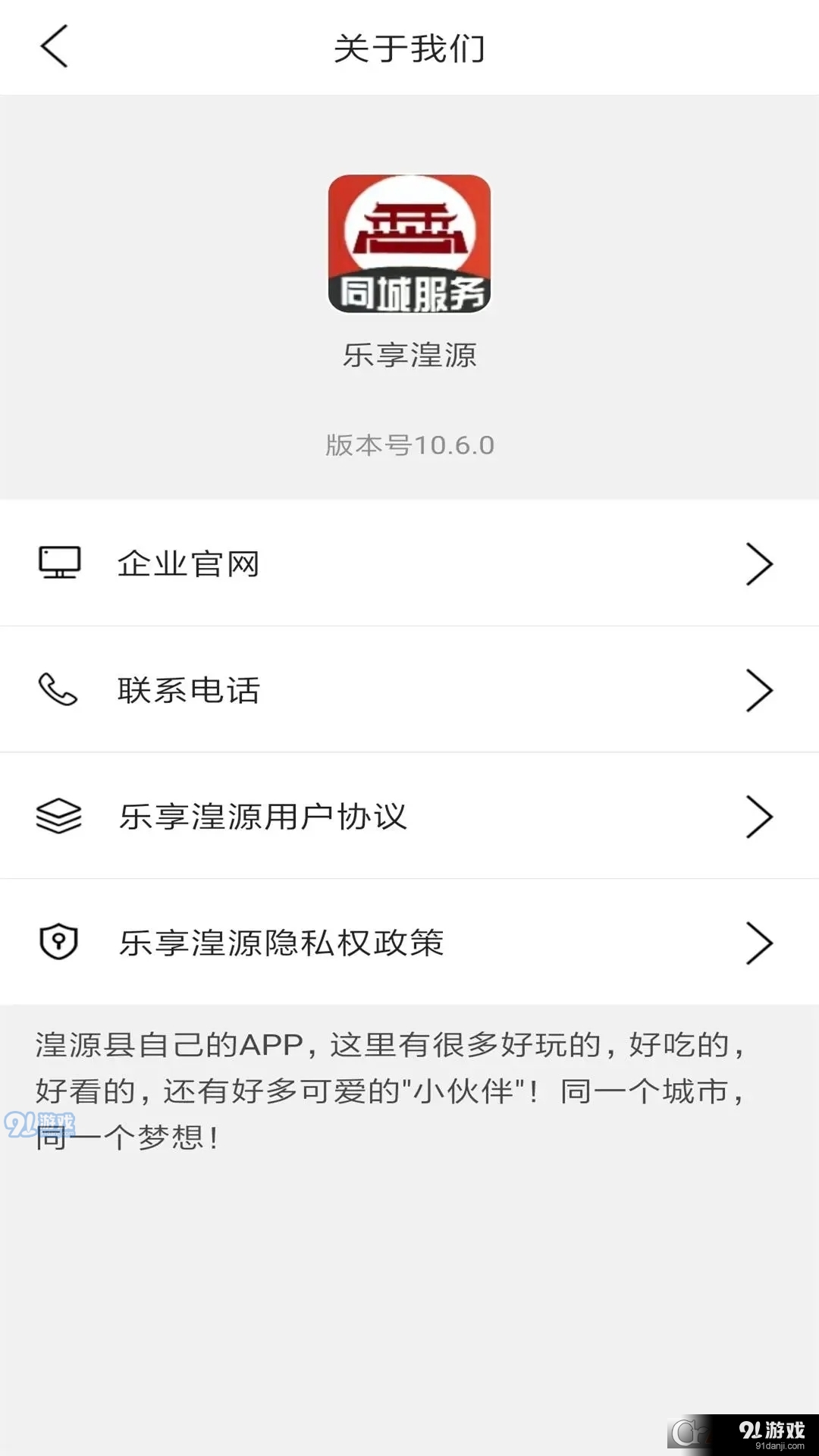819x1456 pixels.
Task: Click the back arrow in the header
Action: [x=52, y=47]
